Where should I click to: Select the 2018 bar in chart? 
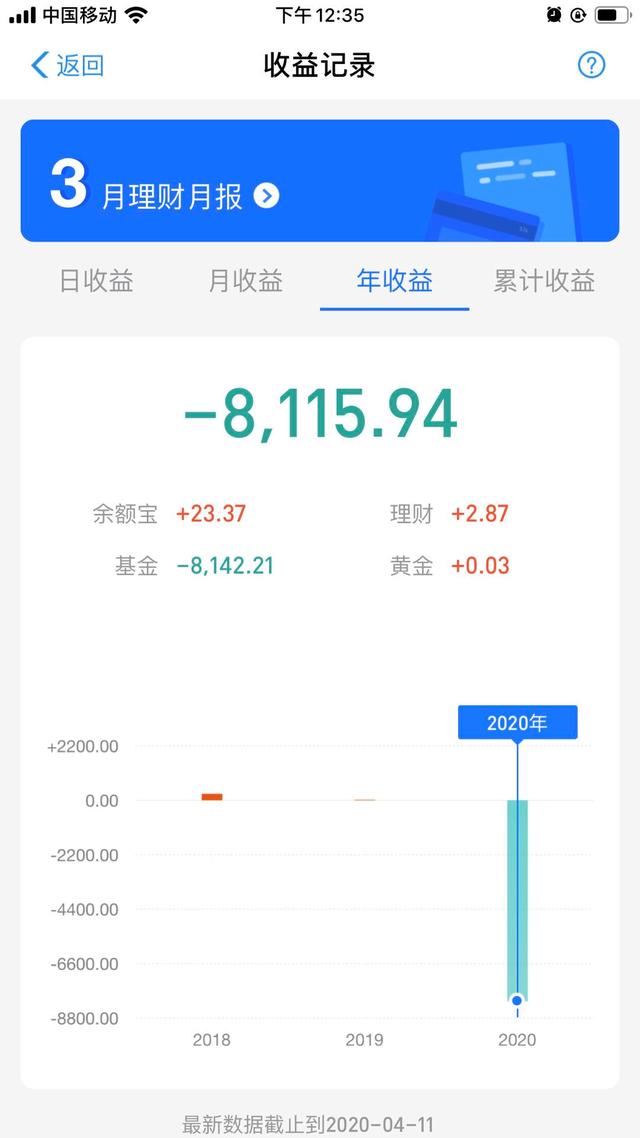point(212,797)
